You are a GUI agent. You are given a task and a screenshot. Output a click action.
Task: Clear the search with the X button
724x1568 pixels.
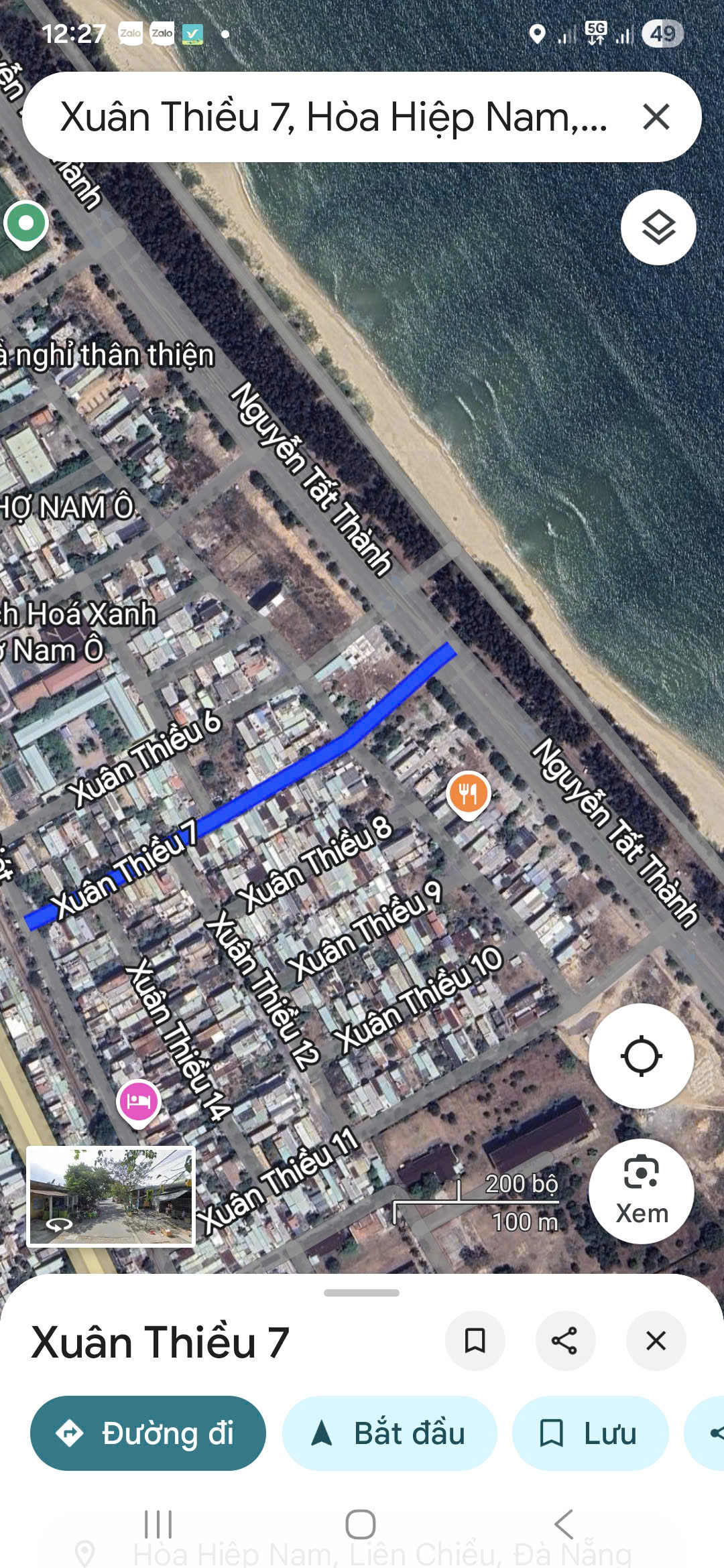pyautogui.click(x=656, y=117)
